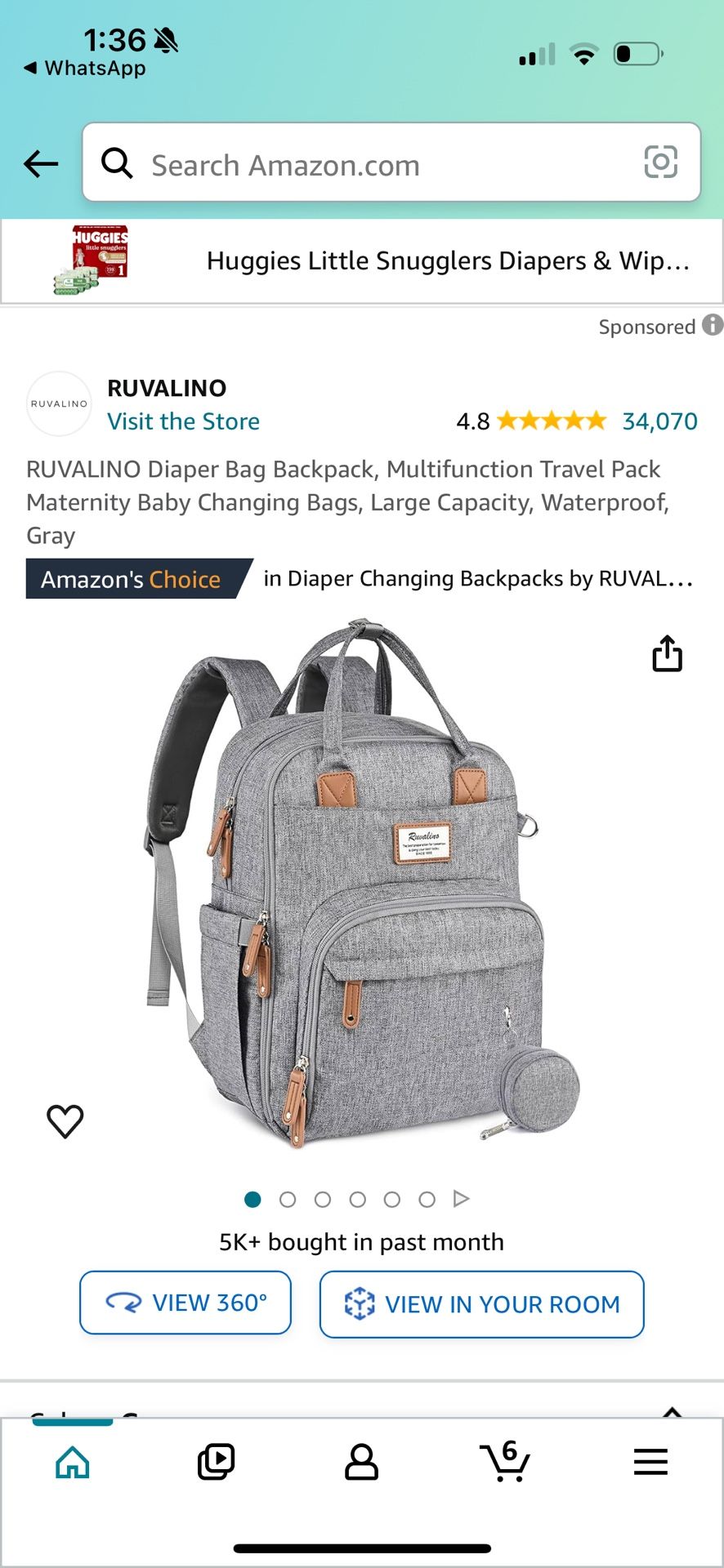Open the cart with 6 items
Screen dimensions: 724x1568
coord(505,1461)
